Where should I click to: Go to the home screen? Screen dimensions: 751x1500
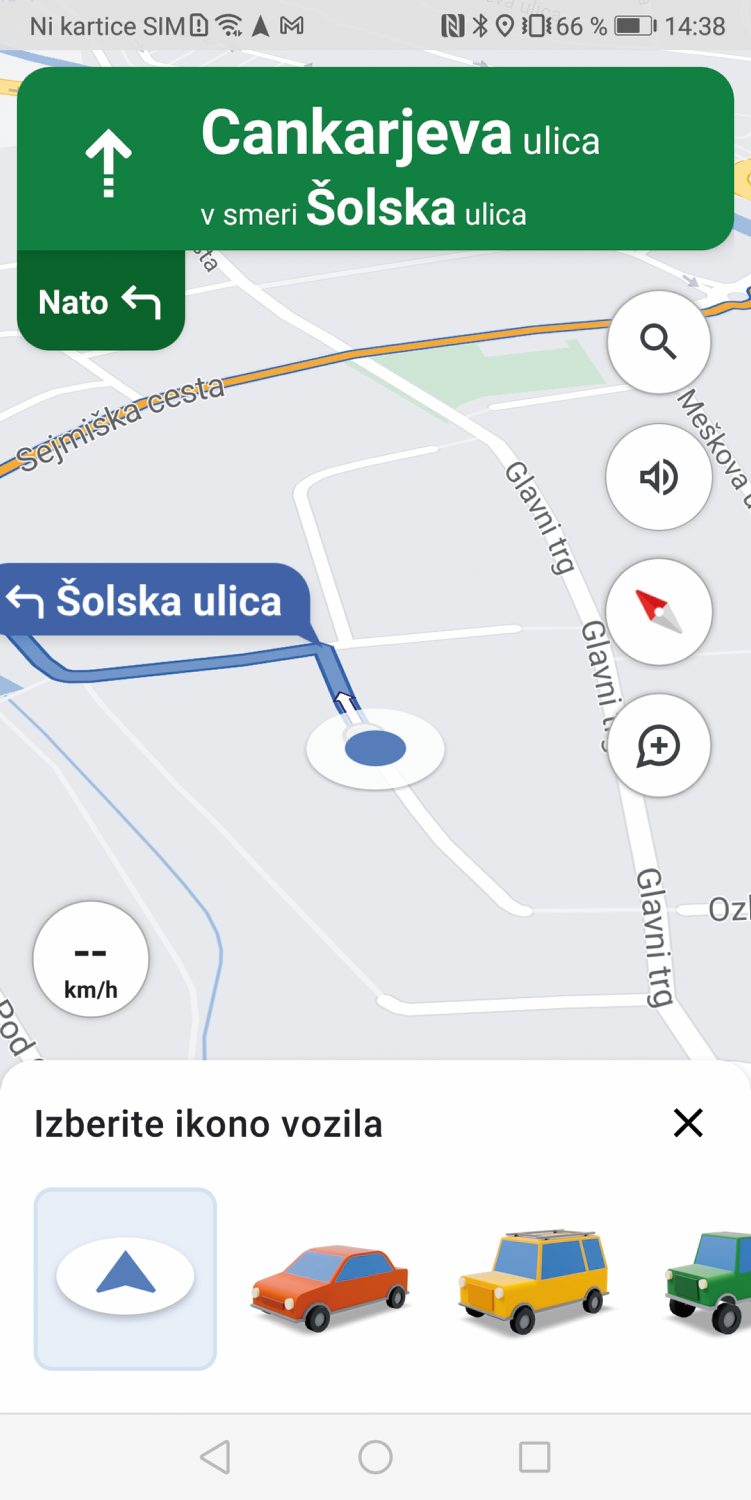coord(375,1457)
